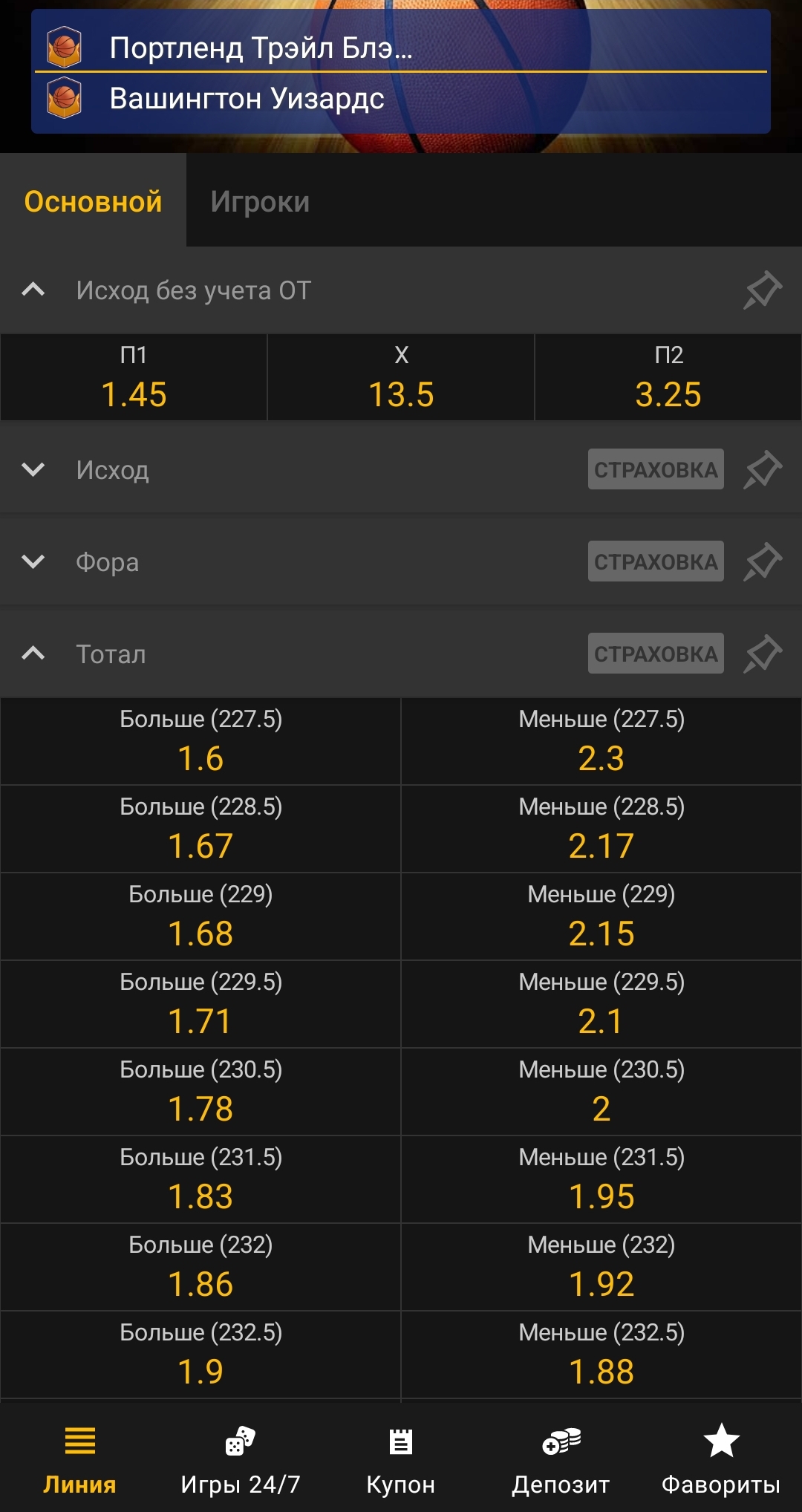Expand the Исход section
Image resolution: width=802 pixels, height=1512 pixels.
coord(33,469)
